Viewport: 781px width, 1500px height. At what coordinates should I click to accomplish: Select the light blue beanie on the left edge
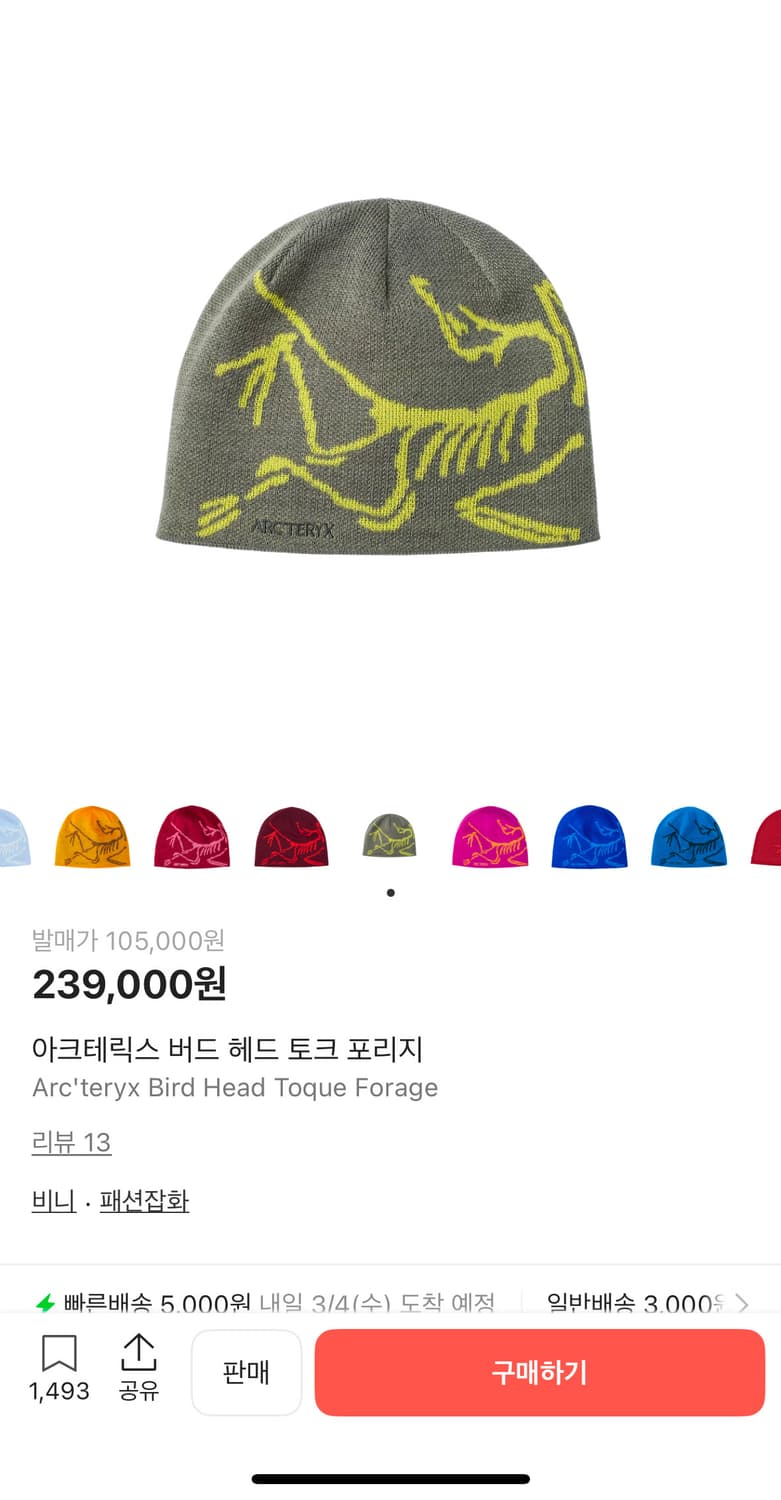click(x=12, y=838)
